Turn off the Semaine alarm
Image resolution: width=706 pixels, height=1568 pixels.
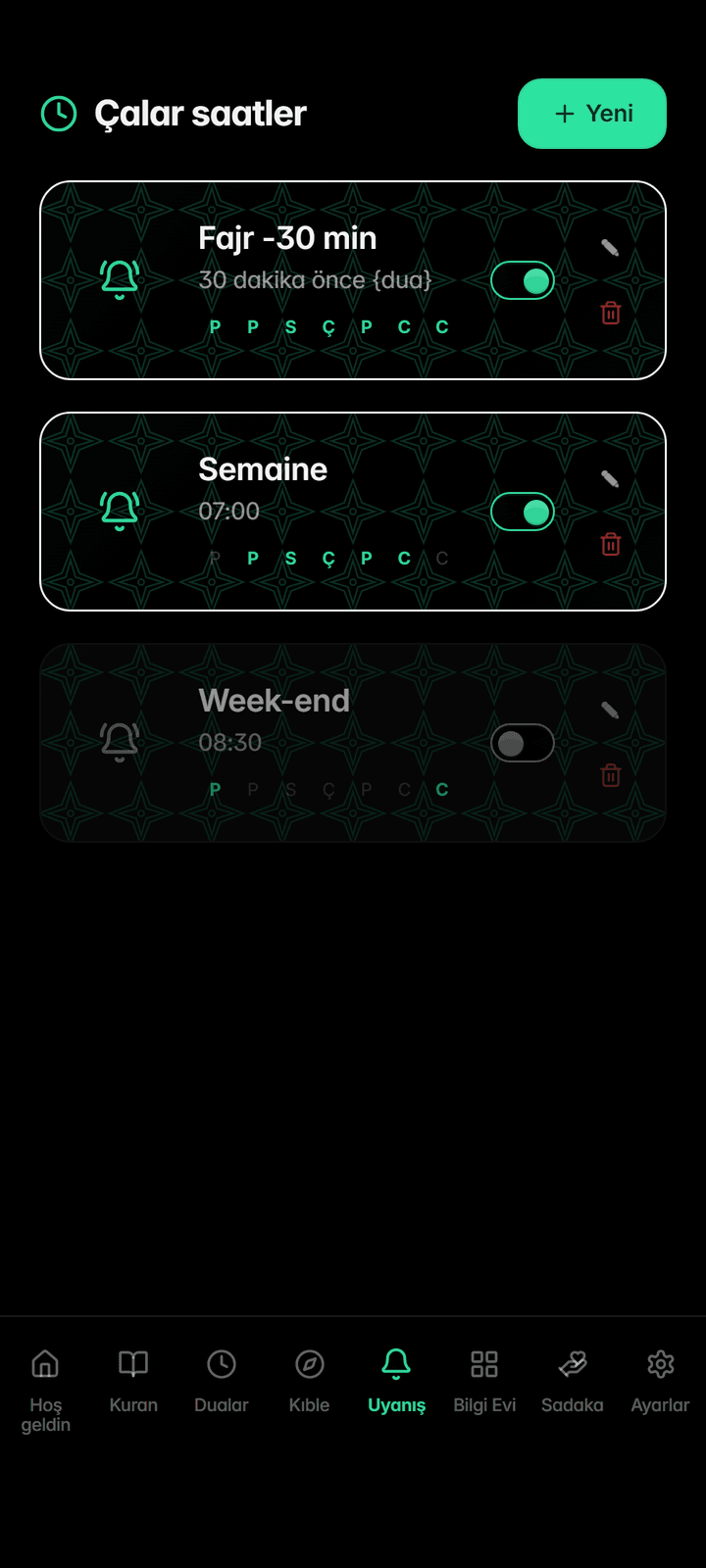tap(523, 512)
